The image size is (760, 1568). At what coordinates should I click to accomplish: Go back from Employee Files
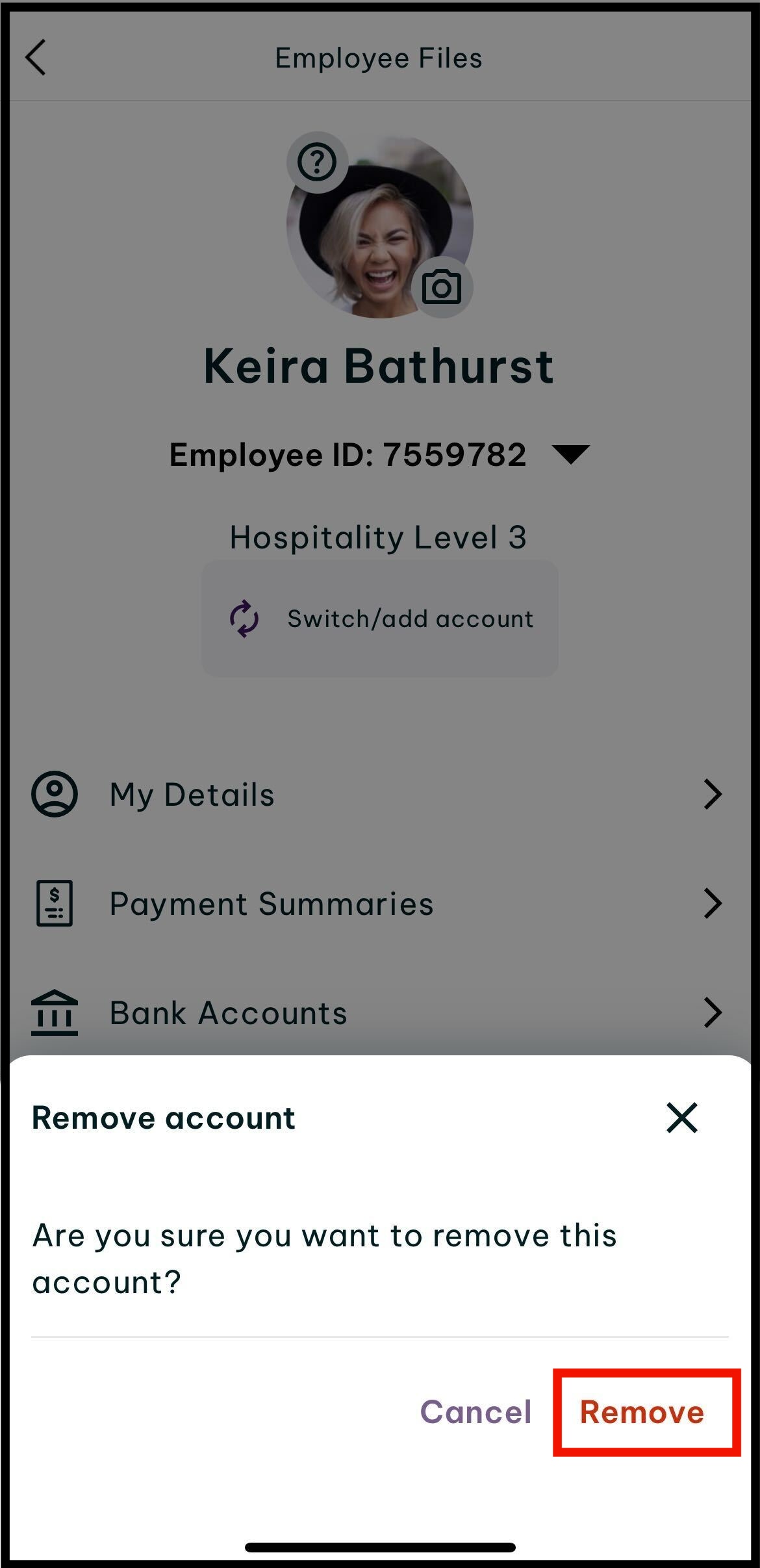(x=36, y=58)
